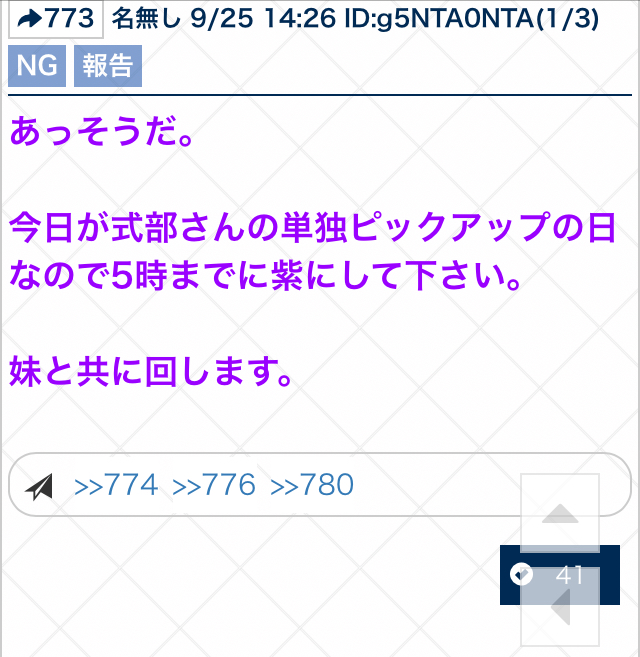Open reply link >>774
The image size is (640, 657).
[x=116, y=486]
